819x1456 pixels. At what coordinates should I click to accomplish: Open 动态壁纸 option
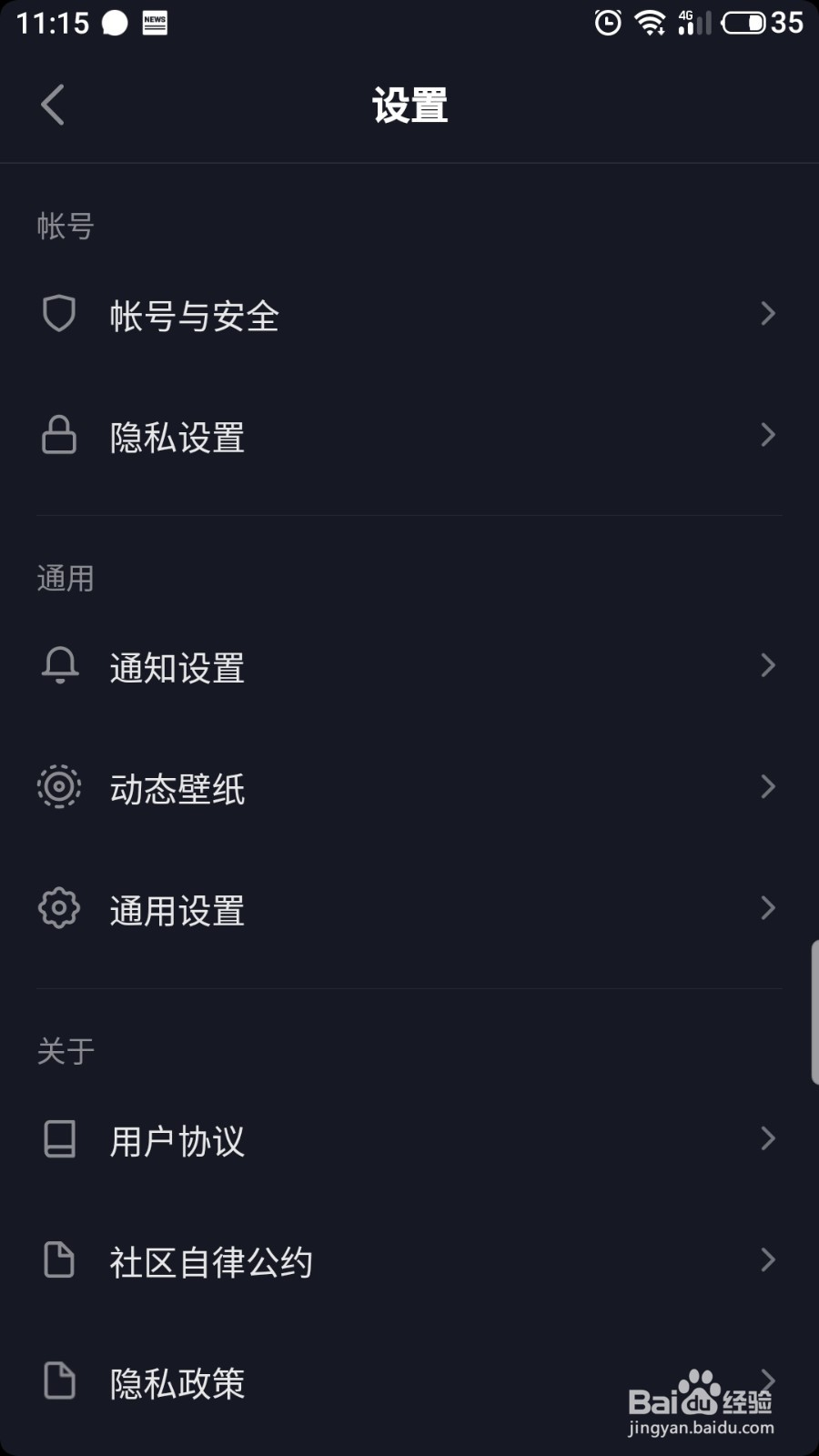[x=409, y=787]
